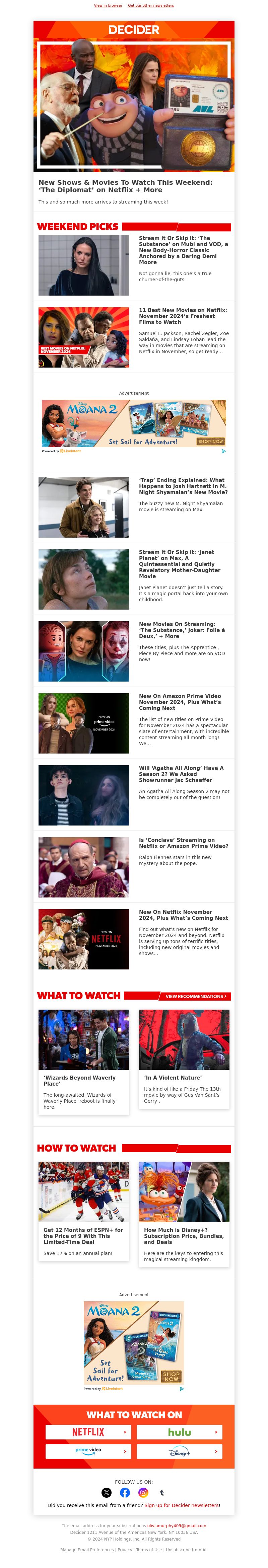The width and height of the screenshot is (268, 1568).
Task: Open the 'Agatha All Along' Season 2 story
Action: [181, 774]
